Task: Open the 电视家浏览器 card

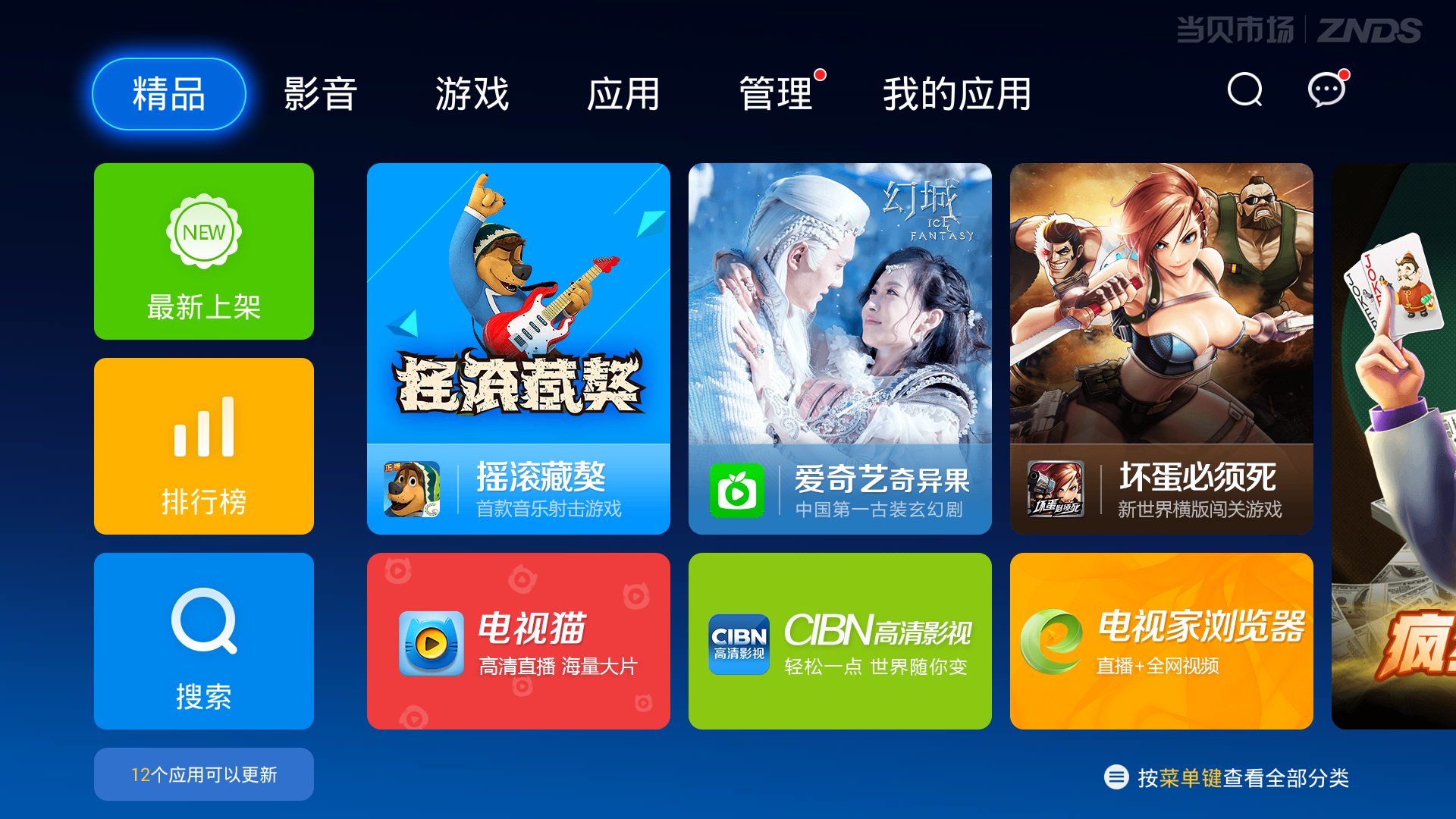Action: tap(1162, 641)
